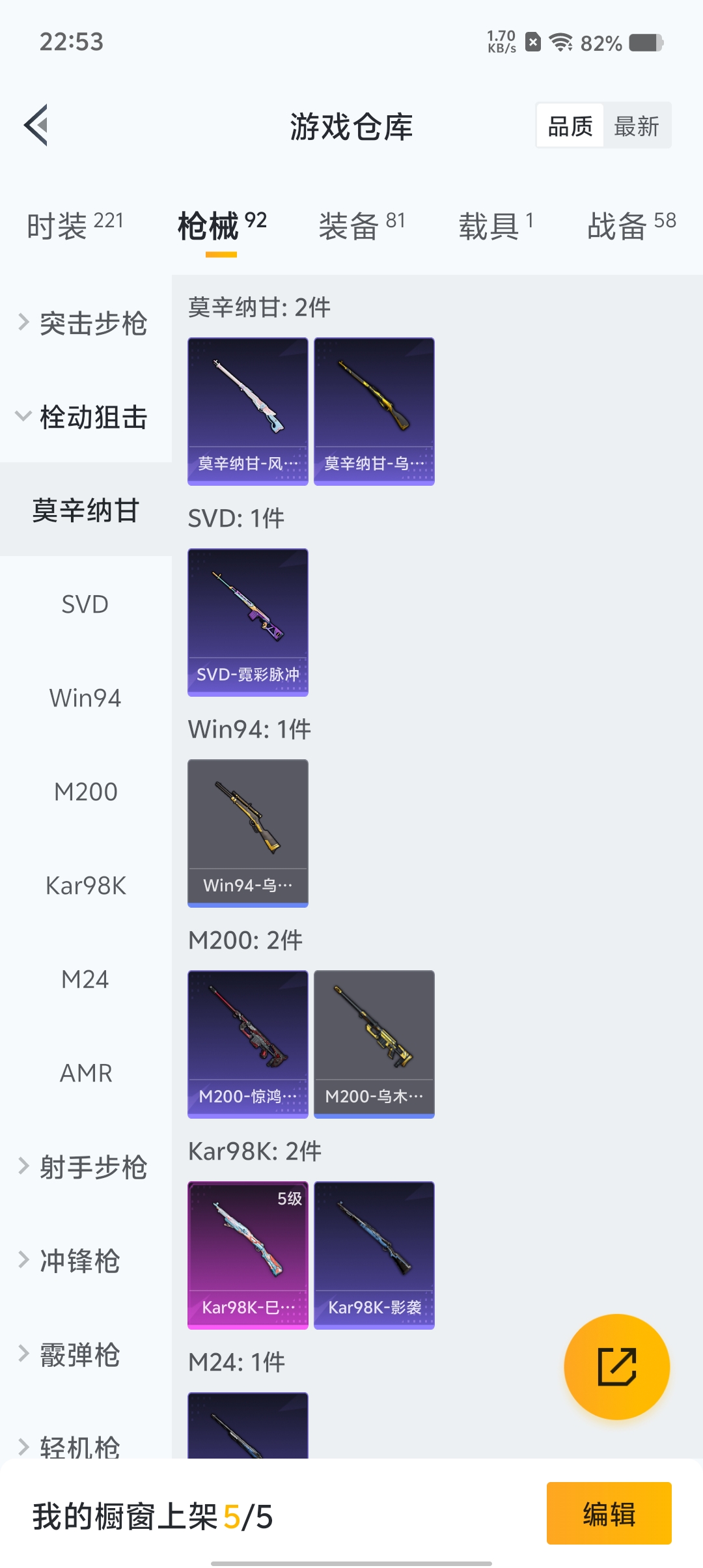Image resolution: width=703 pixels, height=1568 pixels.
Task: Tap the yellow floating share button
Action: coord(616,1366)
